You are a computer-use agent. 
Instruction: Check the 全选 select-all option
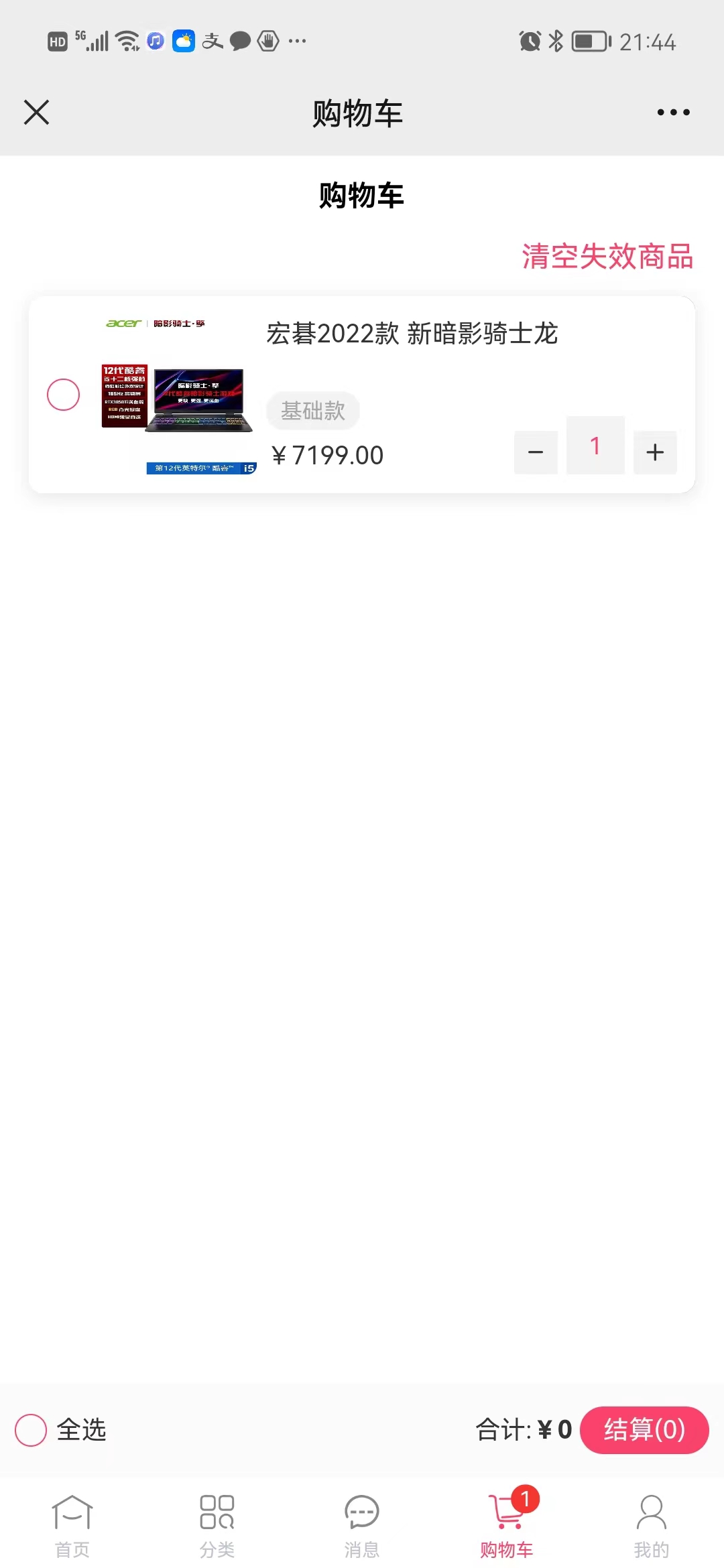click(32, 1430)
